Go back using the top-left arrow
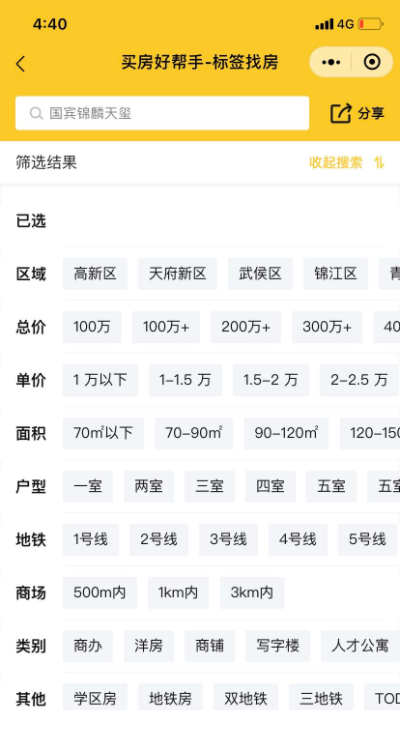Viewport: 400px width, 730px height. click(x=20, y=63)
